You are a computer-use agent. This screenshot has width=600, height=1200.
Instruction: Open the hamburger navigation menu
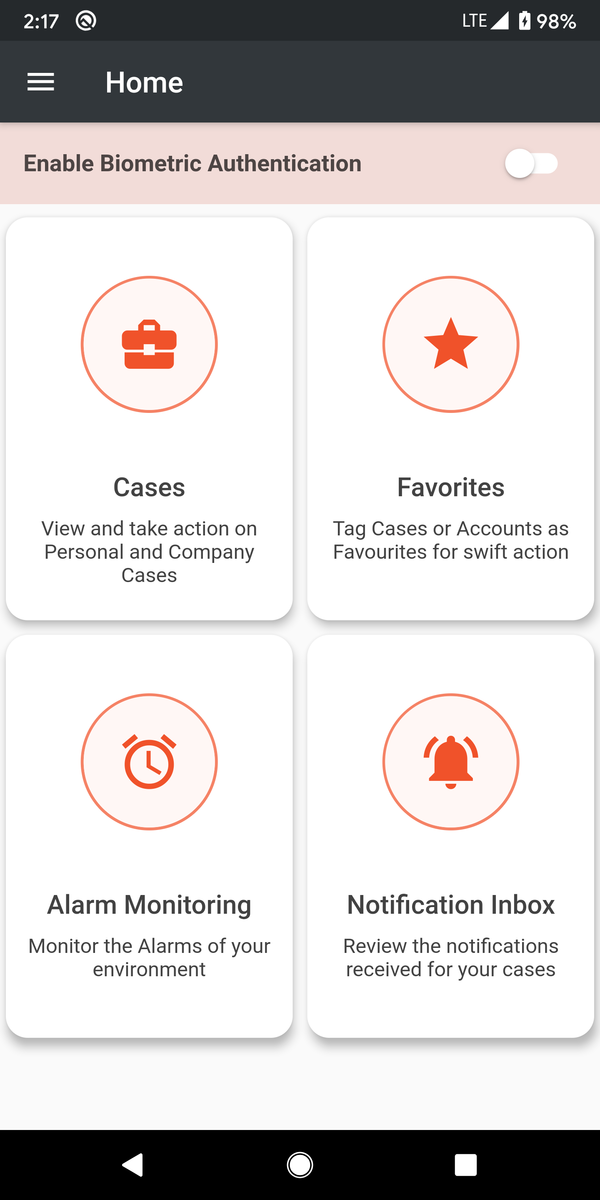[x=41, y=82]
